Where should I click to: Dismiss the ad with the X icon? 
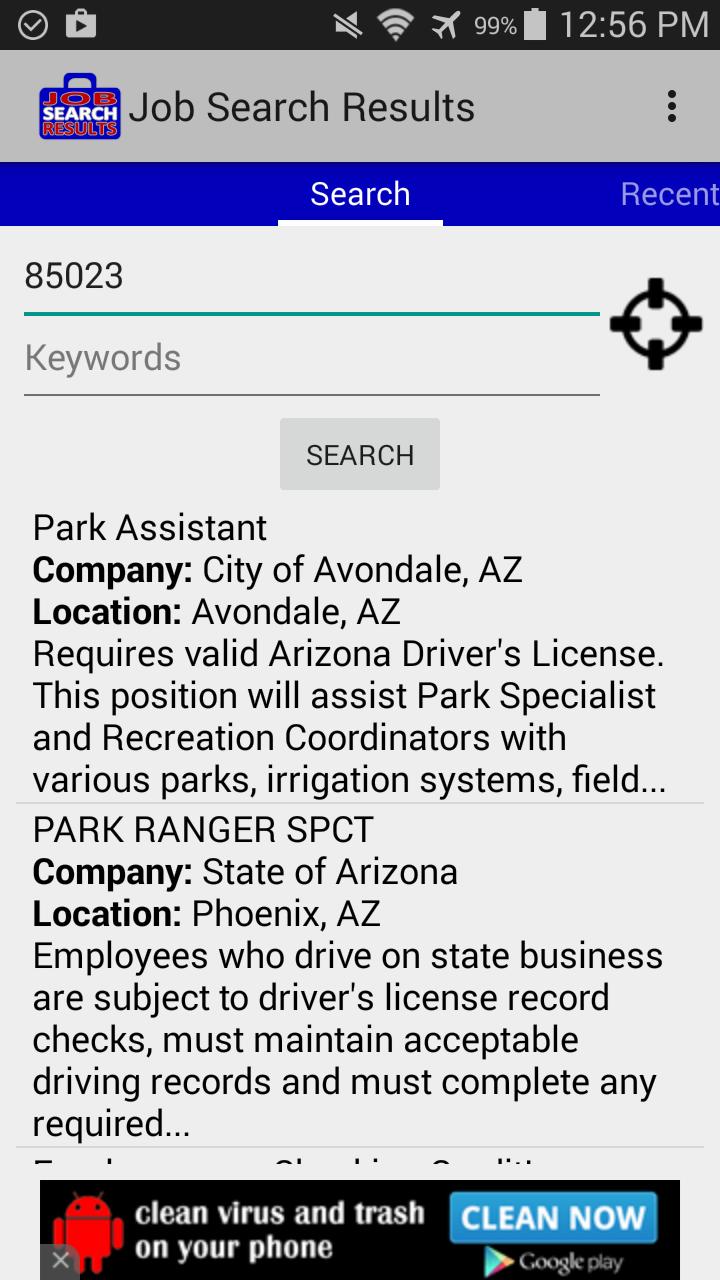coord(60,1261)
